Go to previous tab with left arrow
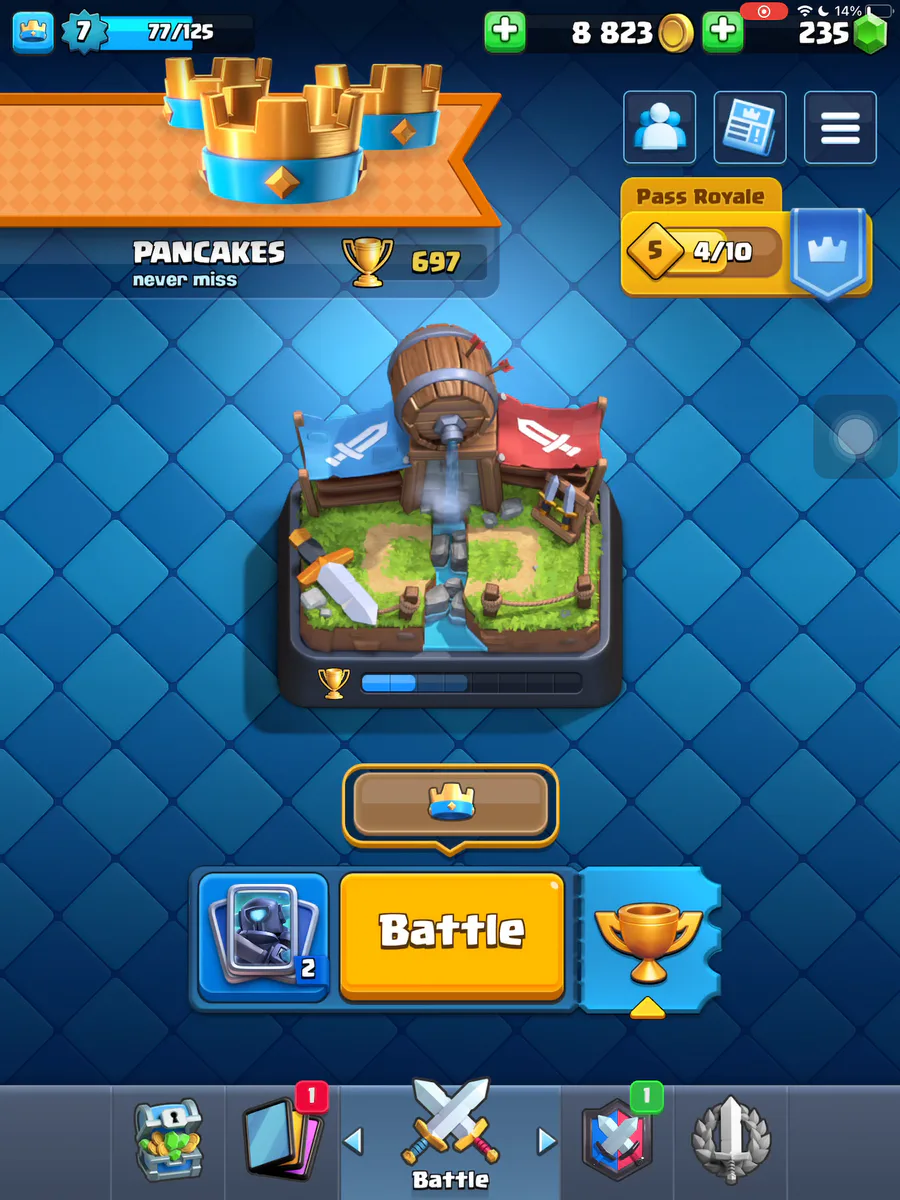 [353, 1140]
